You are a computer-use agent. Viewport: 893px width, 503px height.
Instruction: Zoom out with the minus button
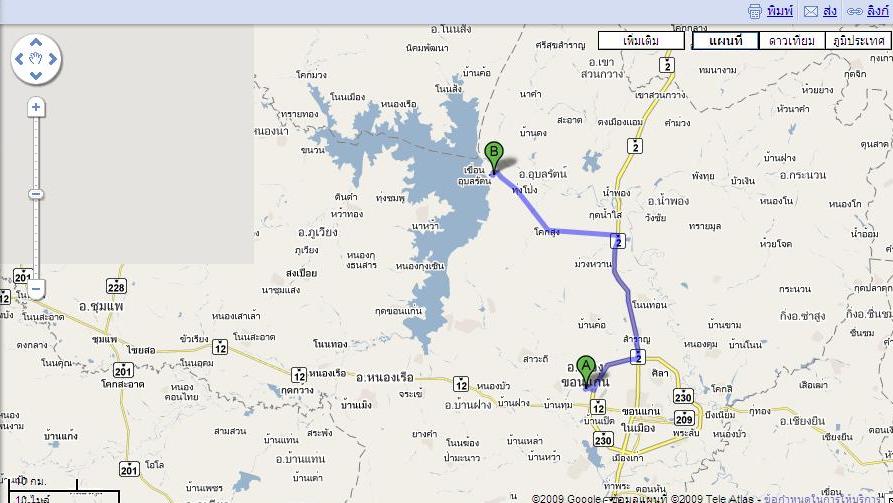(x=36, y=290)
